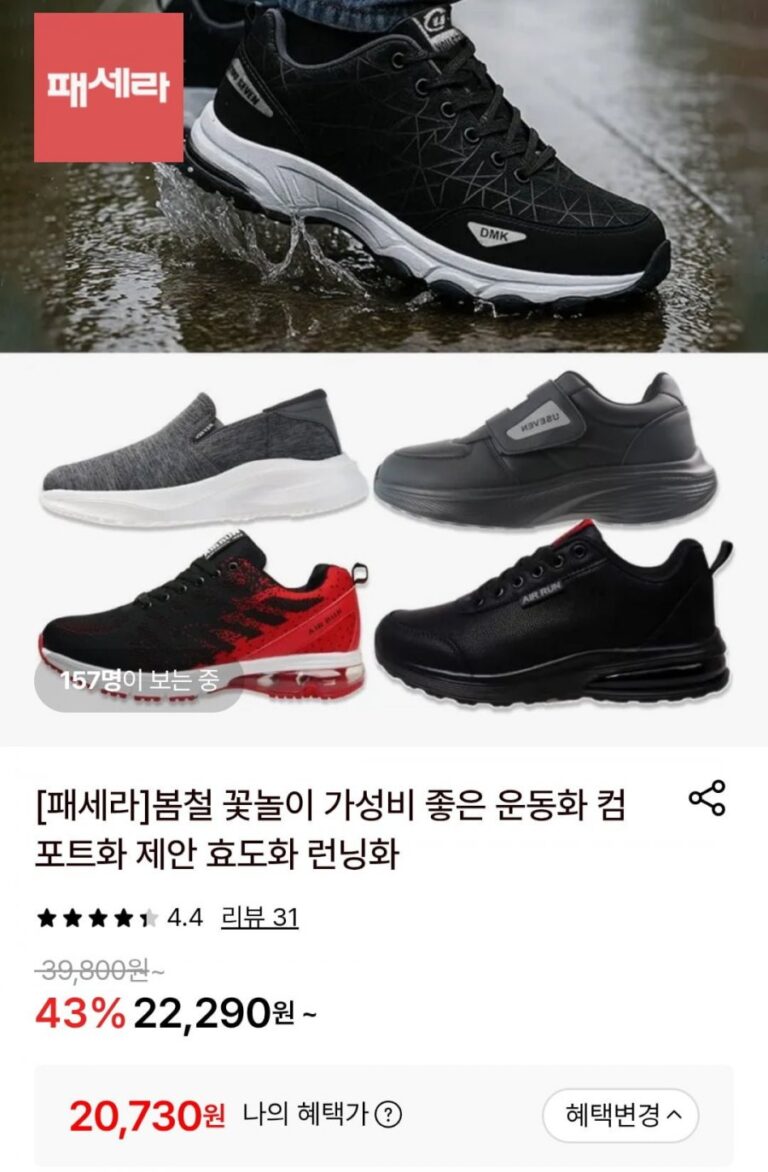768x1172 pixels.
Task: Open the 리뷰 31 reviews link
Action: click(x=259, y=917)
